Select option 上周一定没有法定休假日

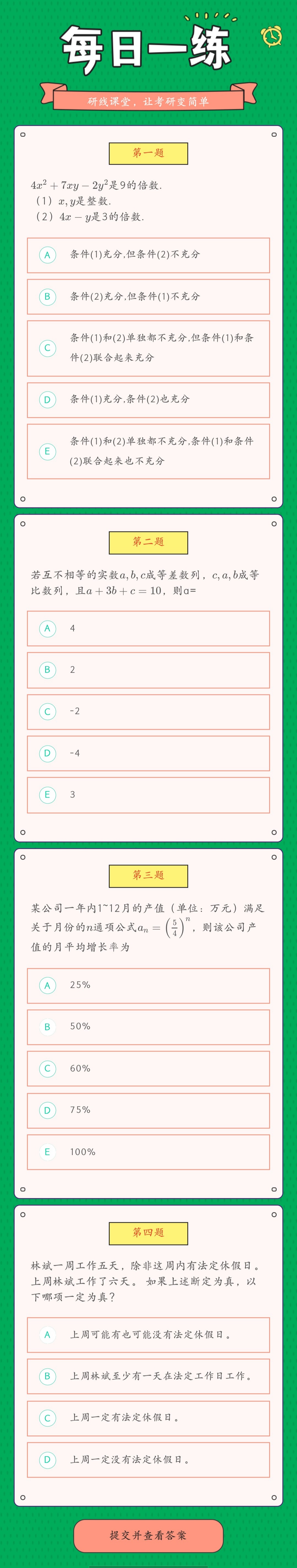[148, 1460]
